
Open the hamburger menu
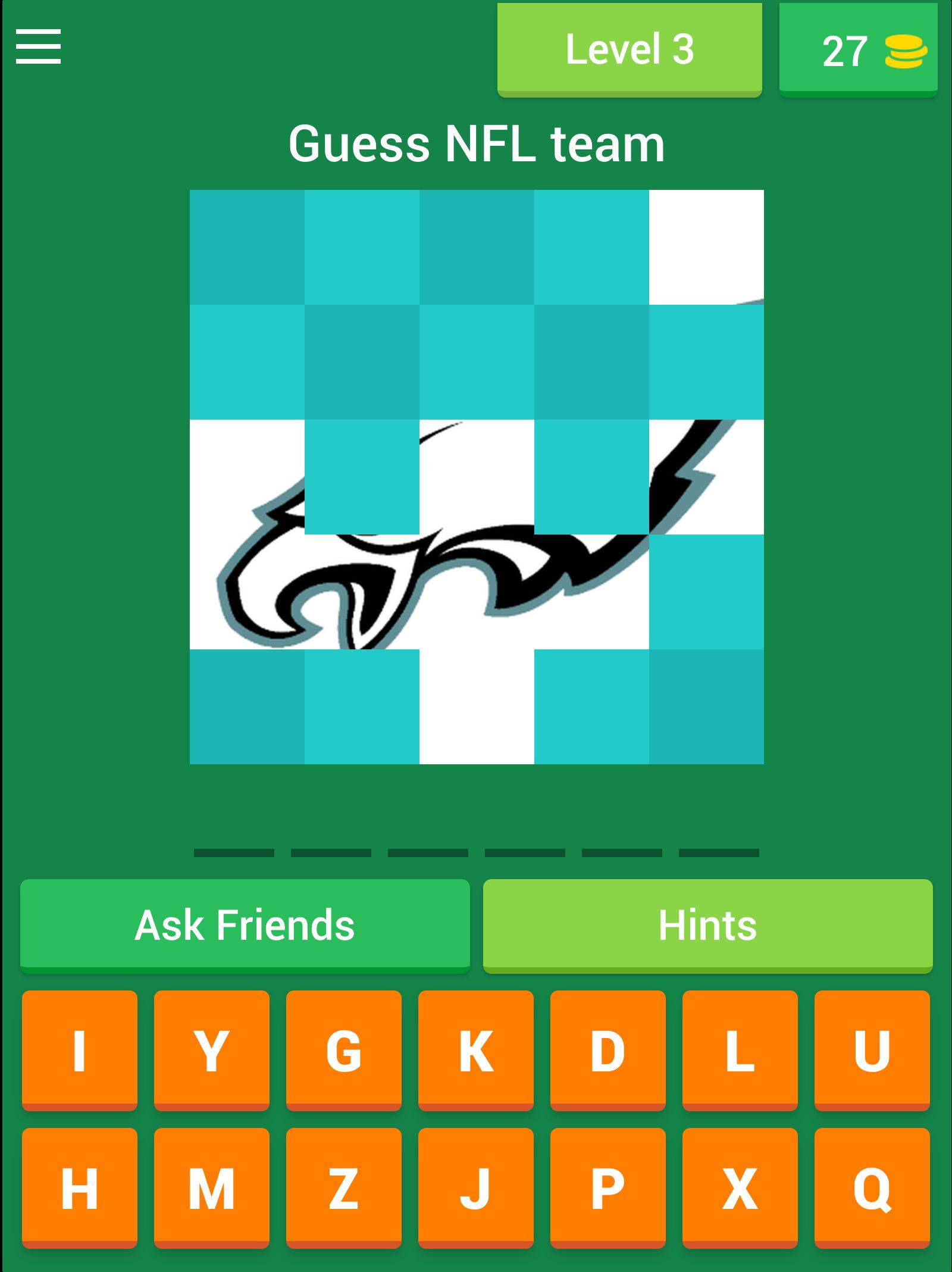38,46
